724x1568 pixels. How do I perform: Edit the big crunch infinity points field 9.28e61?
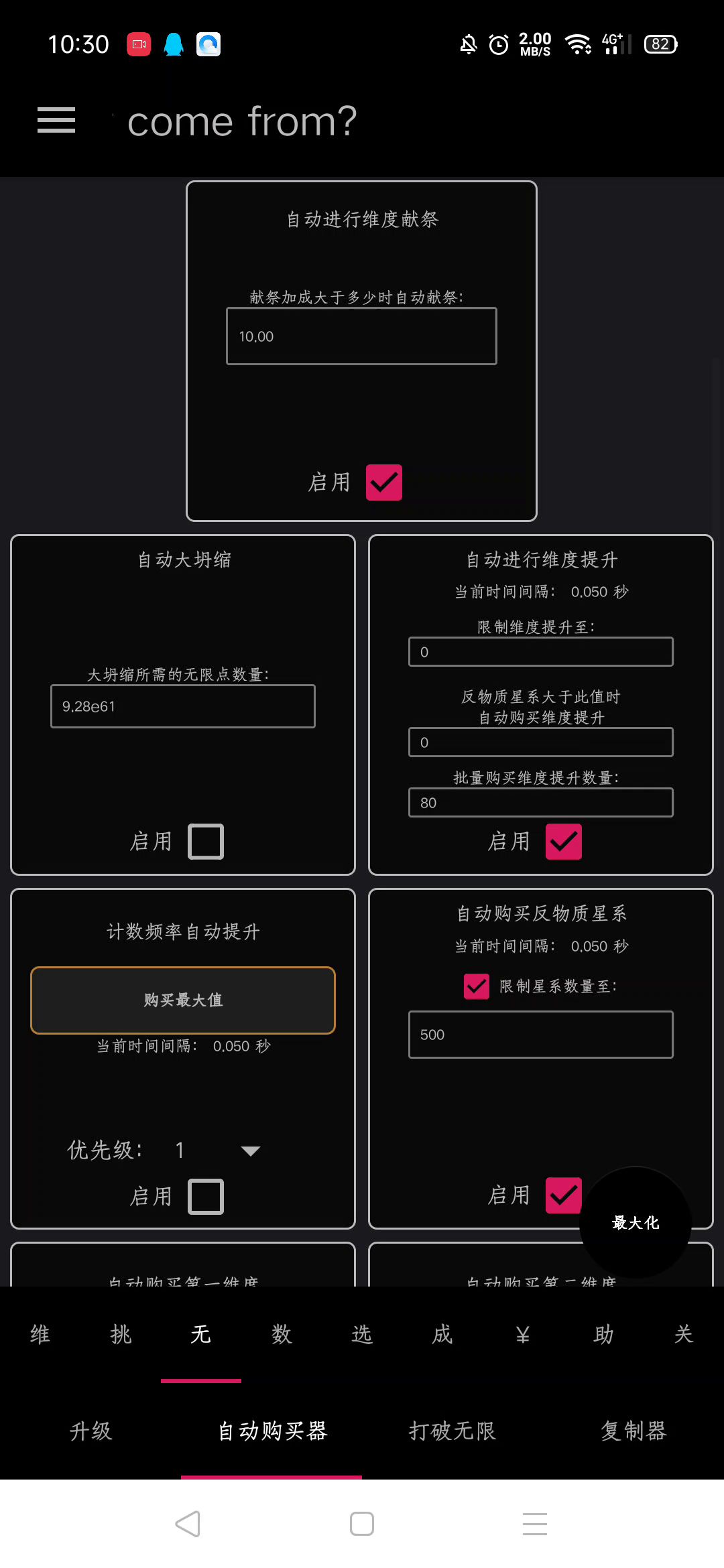click(x=183, y=706)
